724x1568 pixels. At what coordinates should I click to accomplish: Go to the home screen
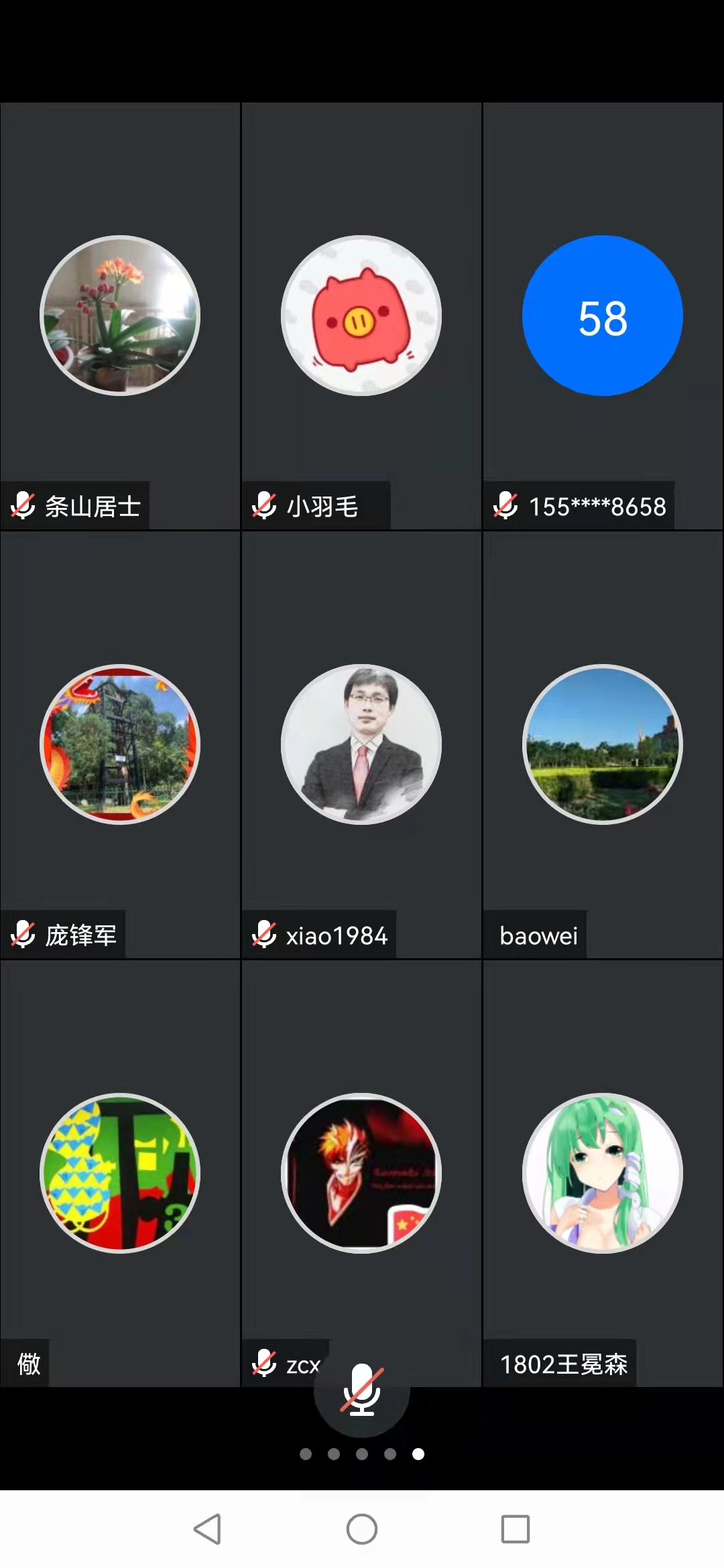(x=362, y=1529)
